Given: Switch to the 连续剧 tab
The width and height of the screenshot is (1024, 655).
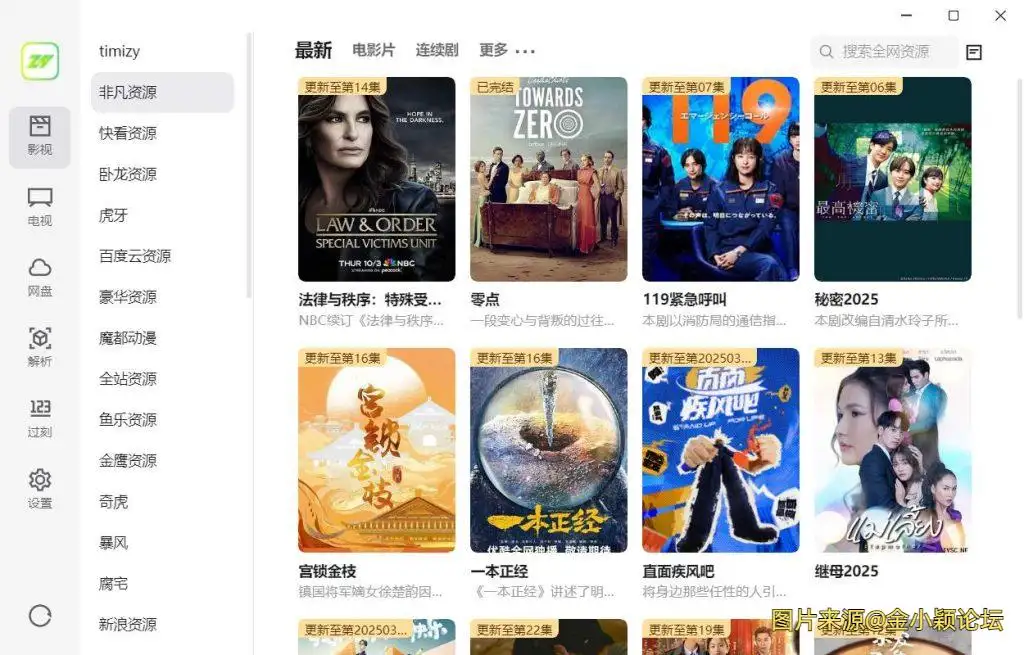Looking at the screenshot, I should [x=437, y=50].
